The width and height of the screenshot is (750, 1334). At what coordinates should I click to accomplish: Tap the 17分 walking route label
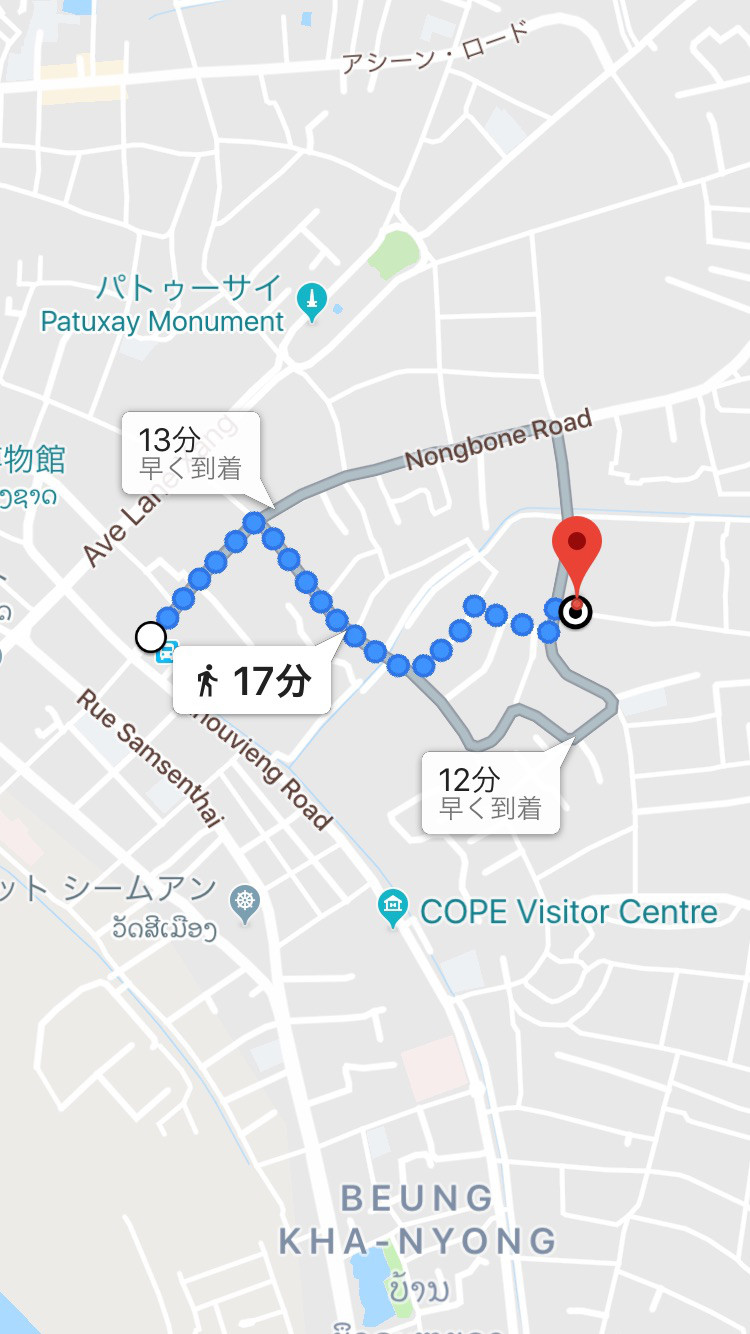coord(252,682)
